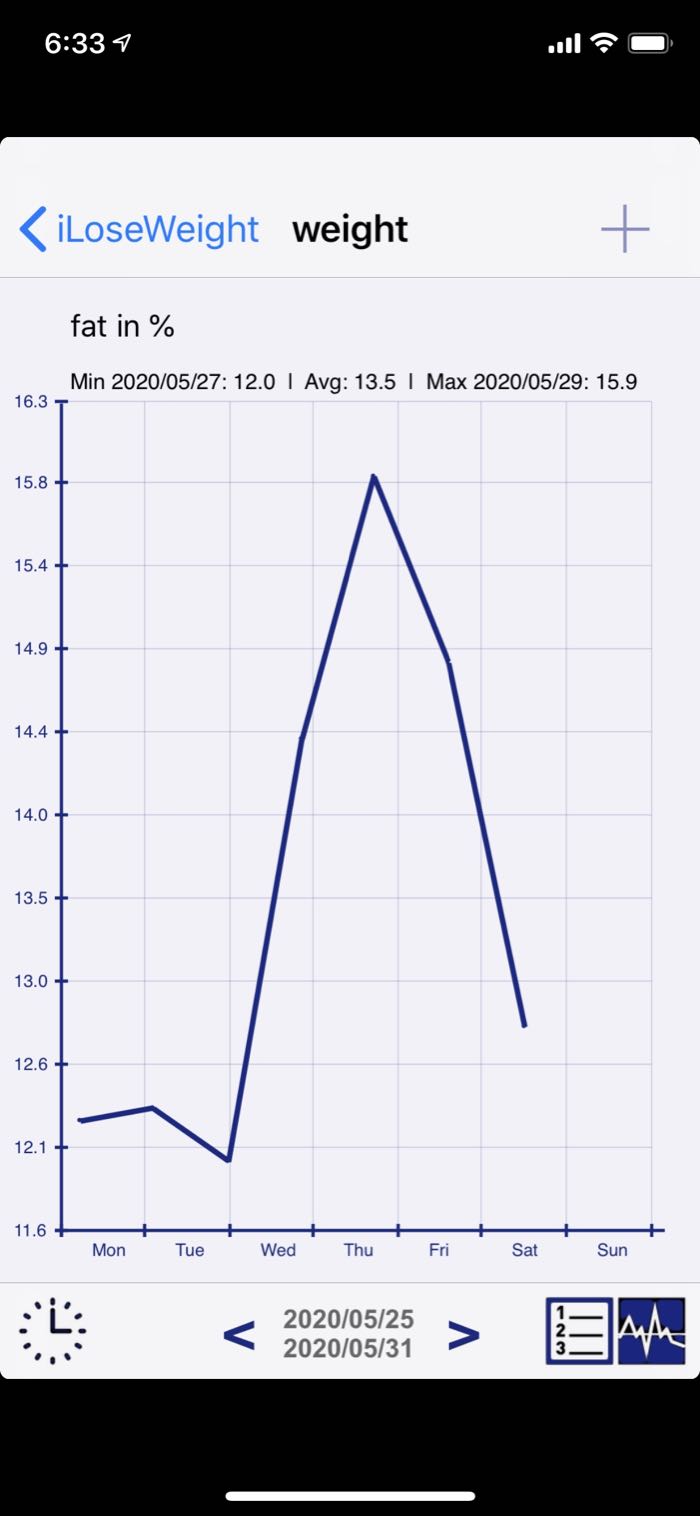Add a new entry with plus icon
700x1516 pixels.
click(625, 229)
